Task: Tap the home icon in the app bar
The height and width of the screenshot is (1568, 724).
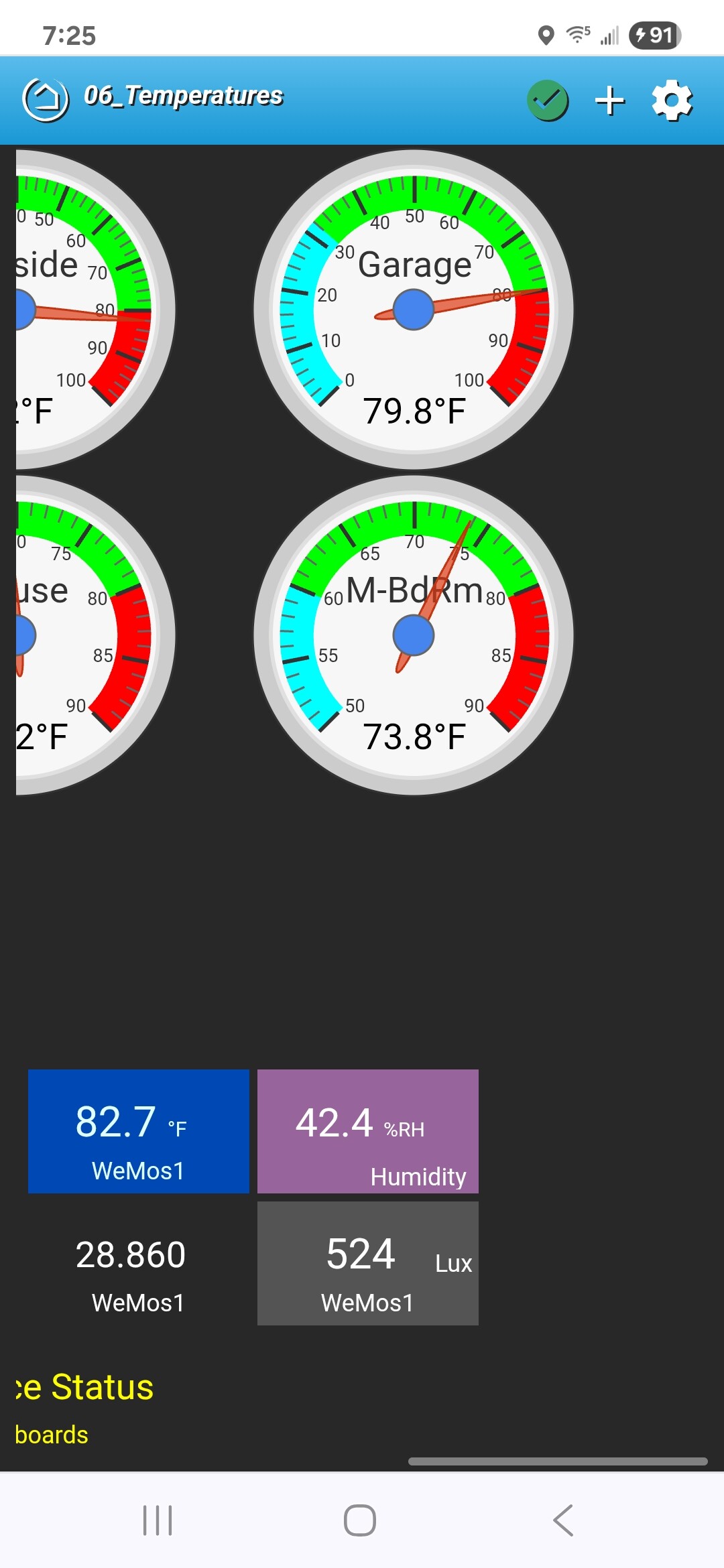Action: click(x=46, y=100)
